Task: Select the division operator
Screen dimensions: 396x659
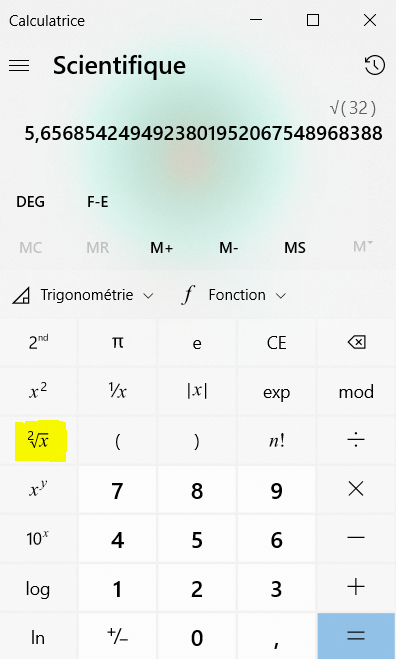Action: click(356, 441)
